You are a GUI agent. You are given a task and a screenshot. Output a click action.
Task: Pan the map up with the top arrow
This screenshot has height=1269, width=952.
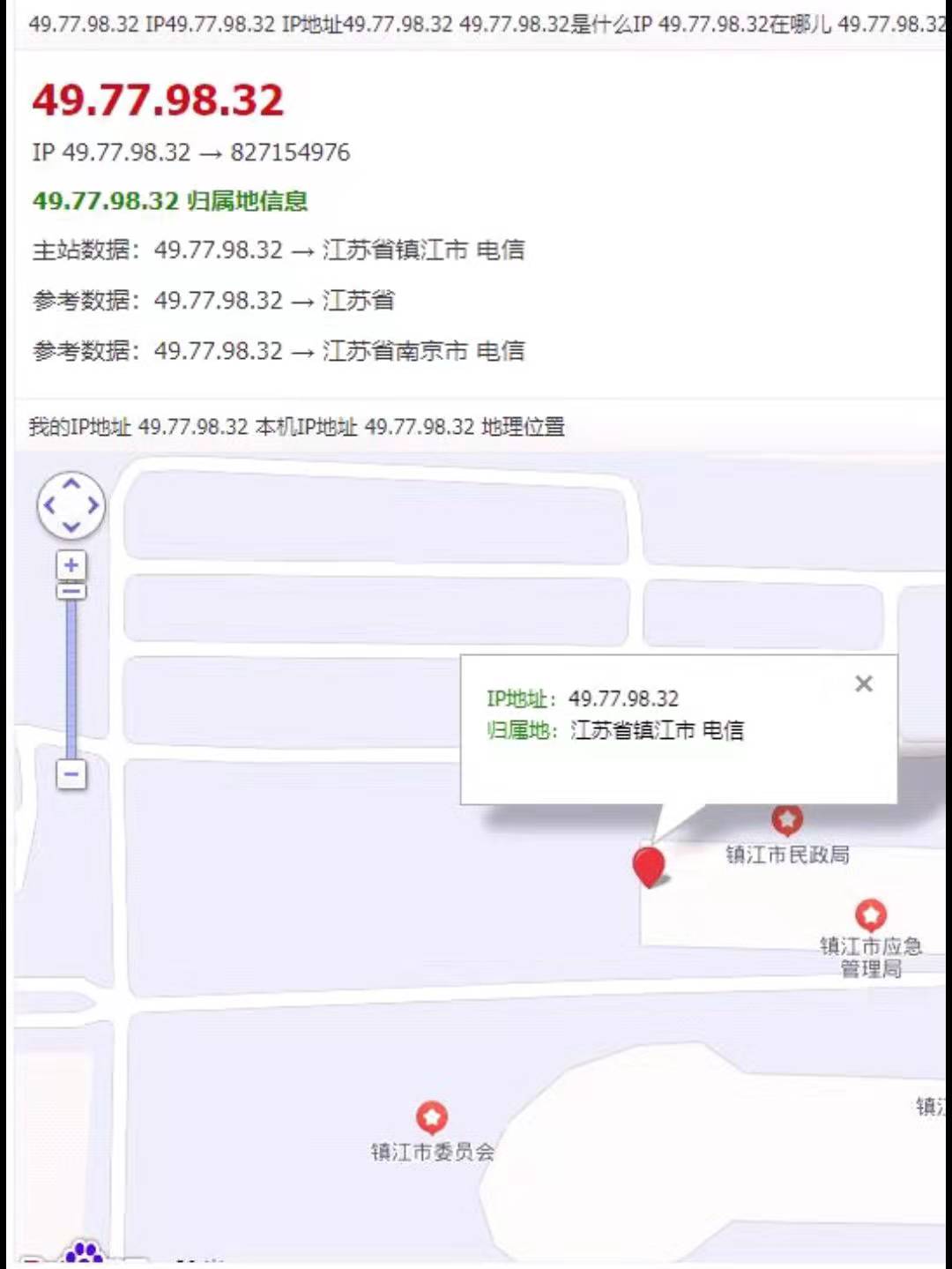(71, 483)
